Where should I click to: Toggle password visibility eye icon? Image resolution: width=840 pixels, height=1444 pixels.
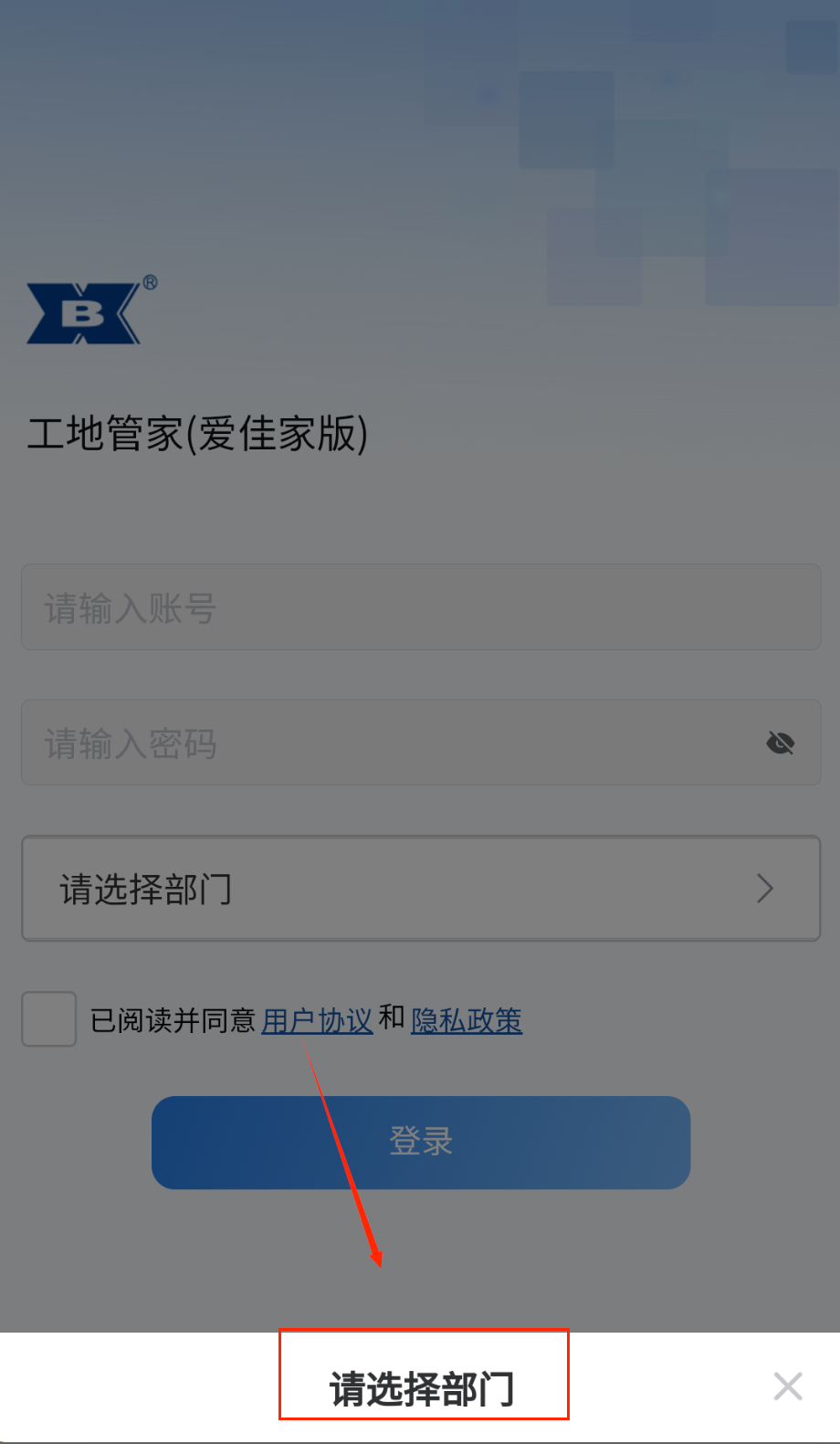click(780, 743)
